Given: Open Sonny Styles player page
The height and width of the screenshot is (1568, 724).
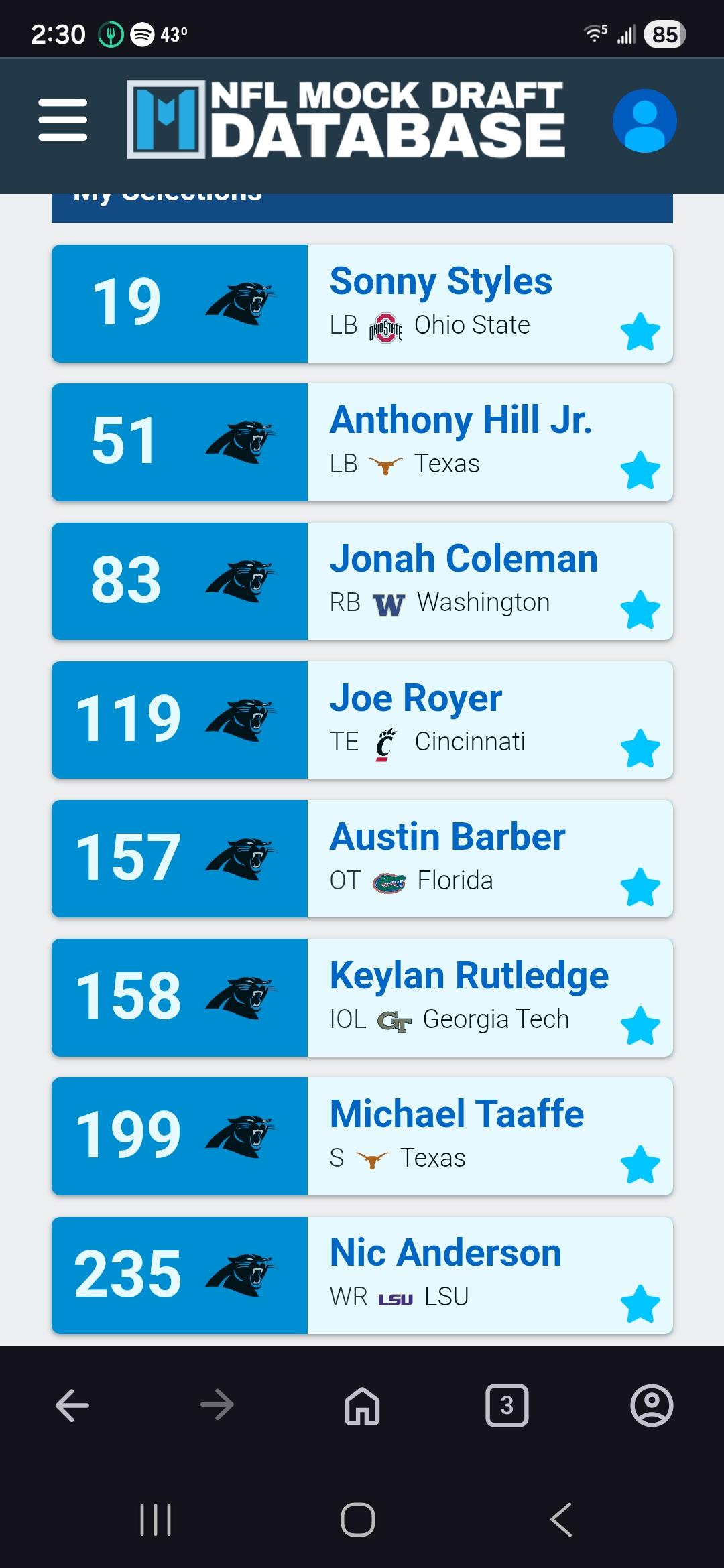Looking at the screenshot, I should coord(440,281).
